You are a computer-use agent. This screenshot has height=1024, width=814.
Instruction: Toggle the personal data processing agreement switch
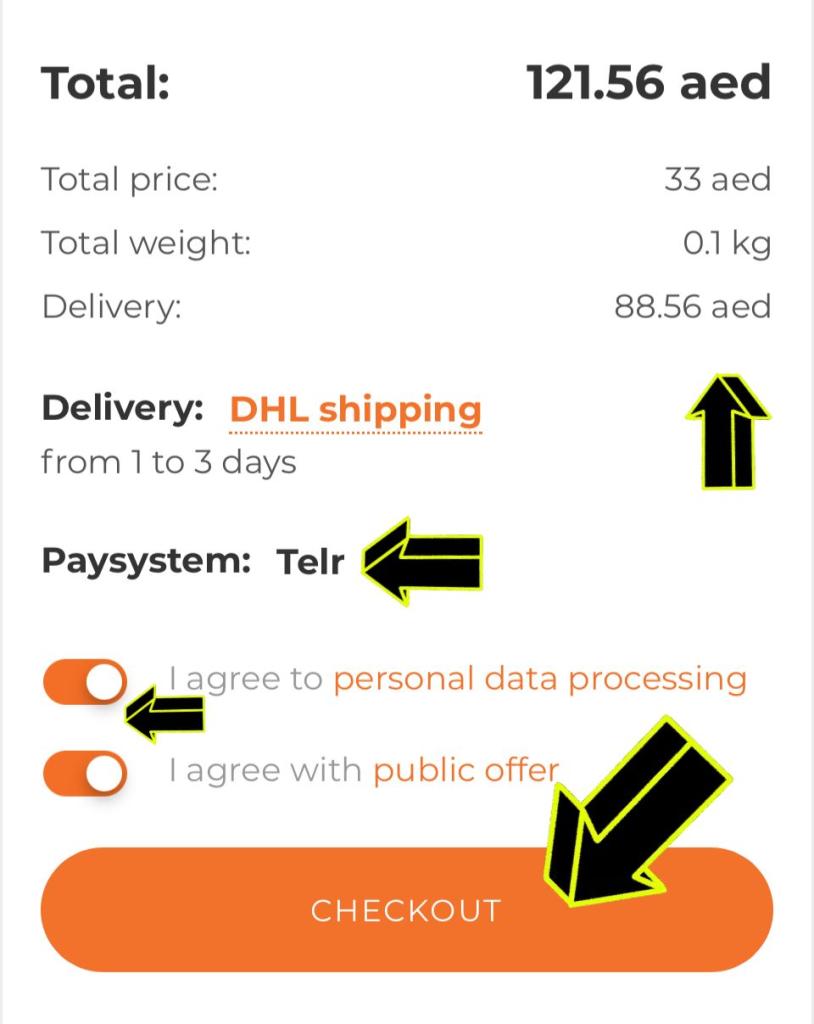tap(84, 682)
